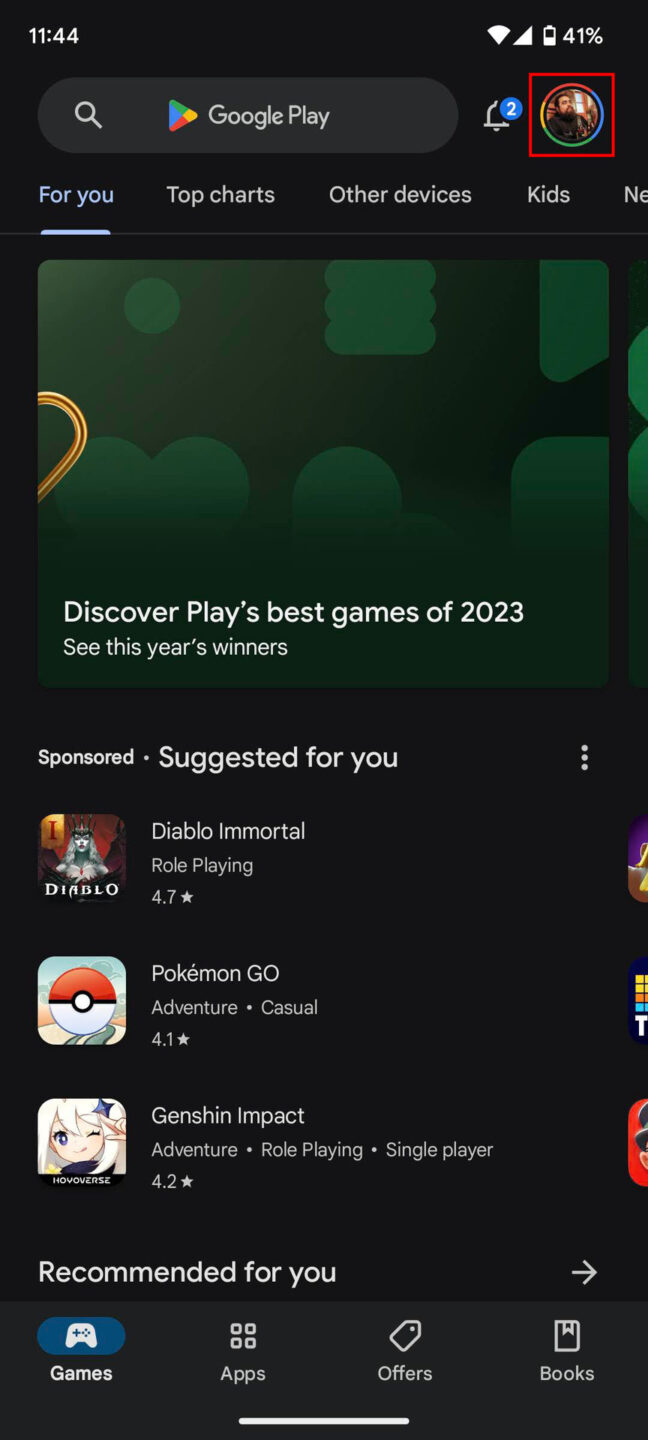Open the account profile picture
648x1440 pixels.
tap(571, 115)
